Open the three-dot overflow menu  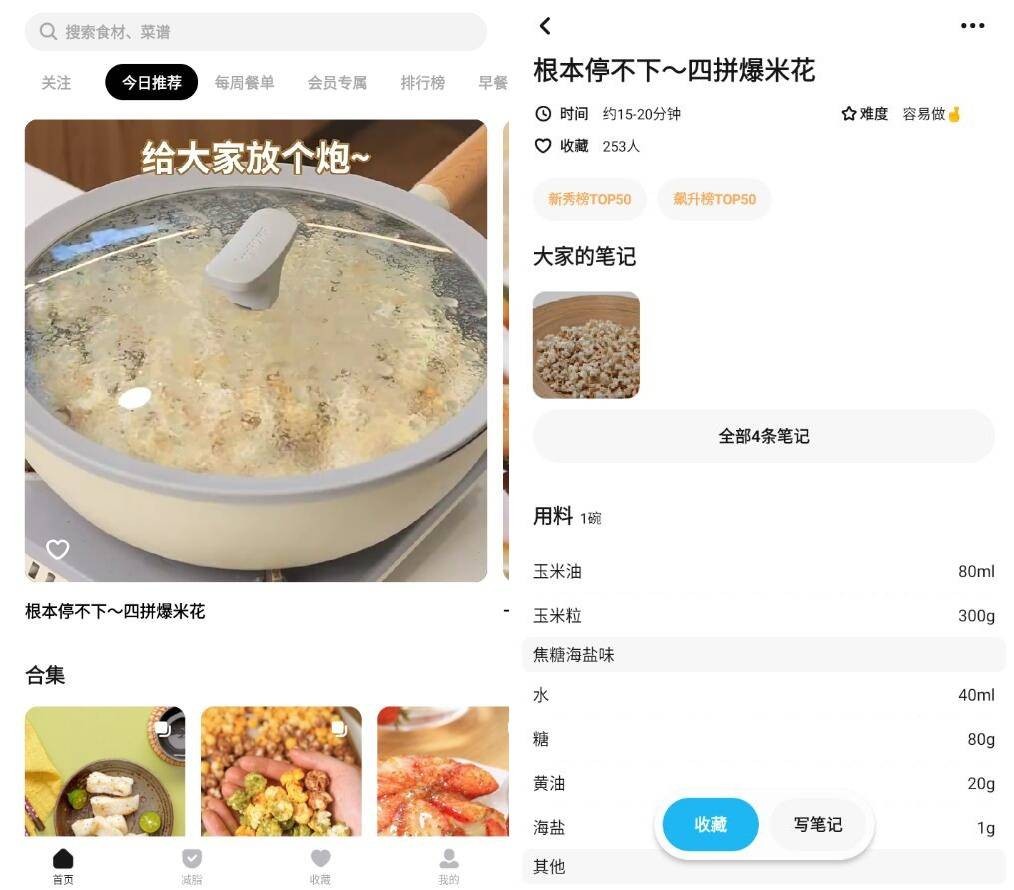(972, 26)
